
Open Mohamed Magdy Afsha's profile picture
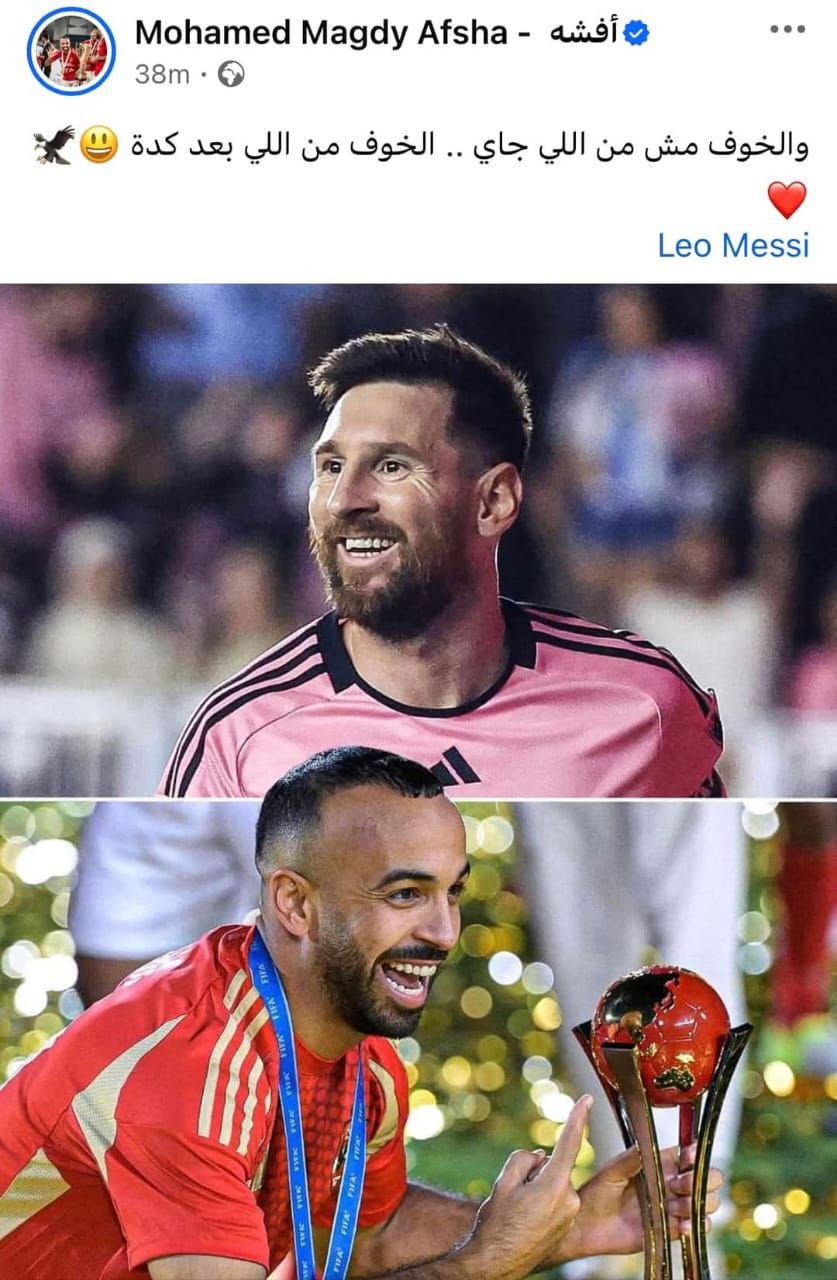71,51
